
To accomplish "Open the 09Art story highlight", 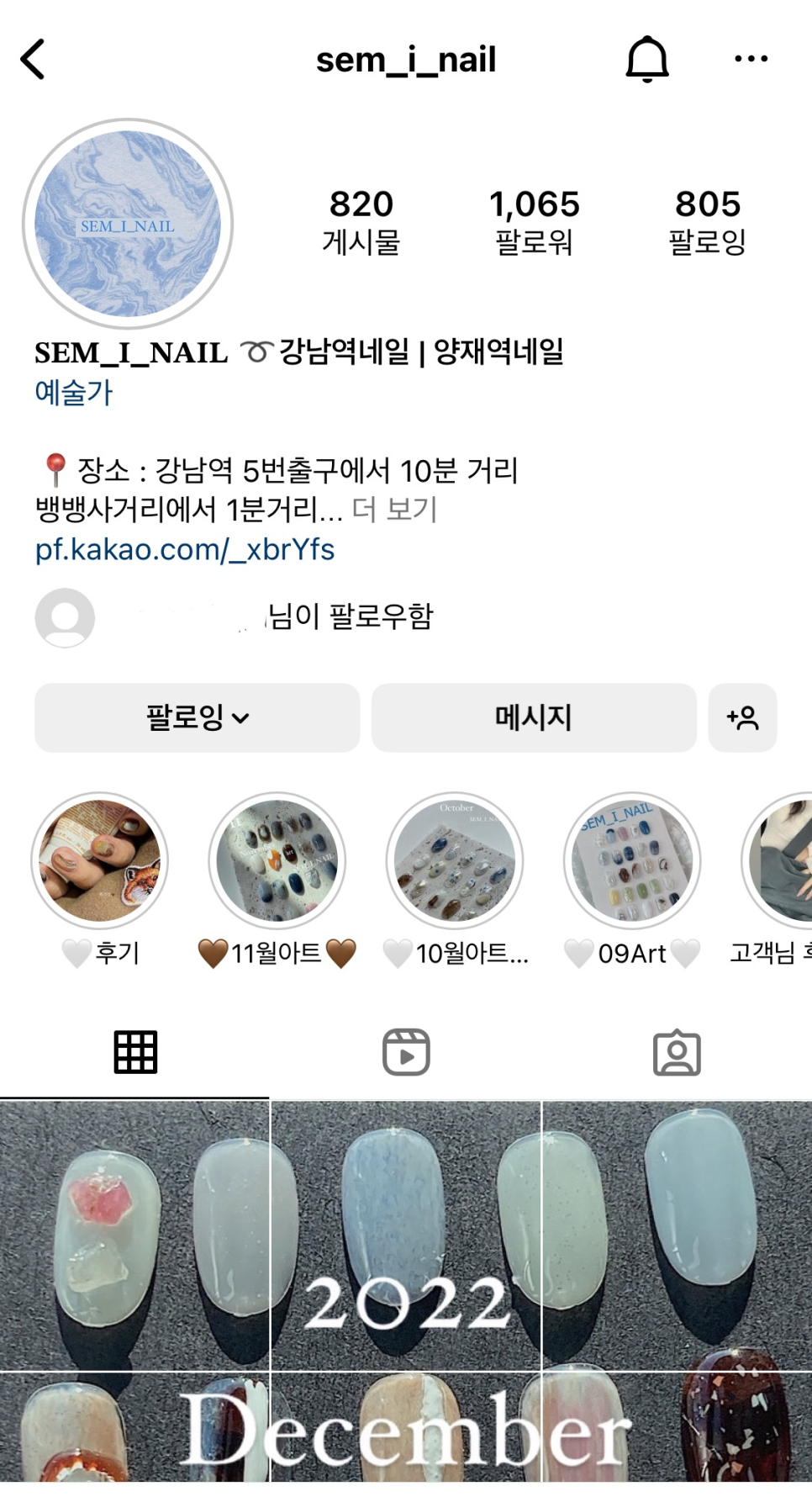I will (x=632, y=861).
